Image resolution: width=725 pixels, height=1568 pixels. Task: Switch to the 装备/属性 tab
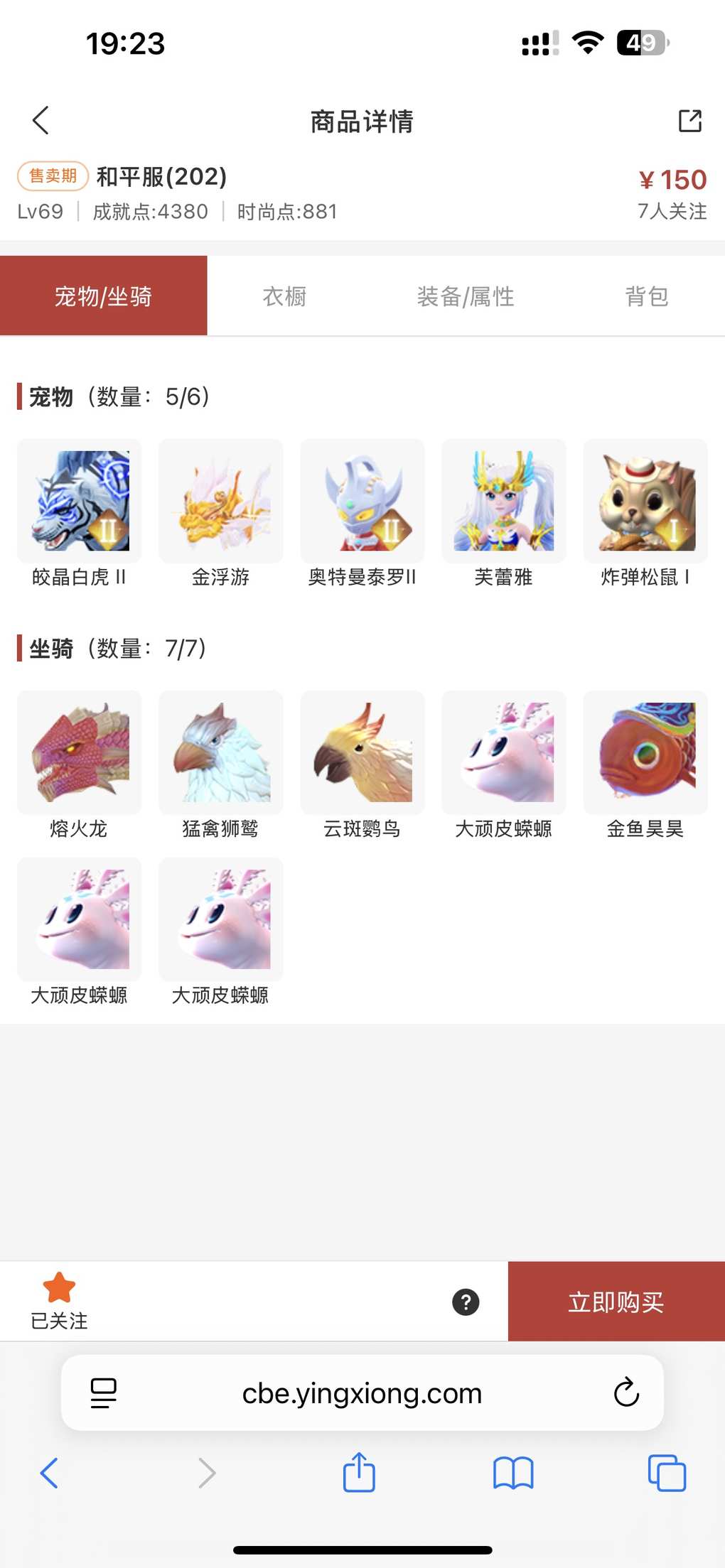point(466,296)
